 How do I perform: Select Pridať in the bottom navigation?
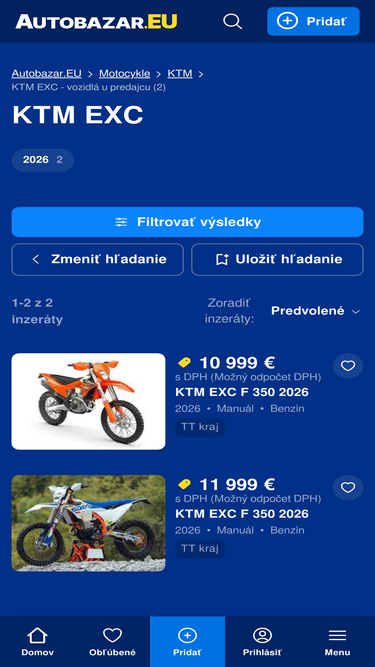click(188, 642)
